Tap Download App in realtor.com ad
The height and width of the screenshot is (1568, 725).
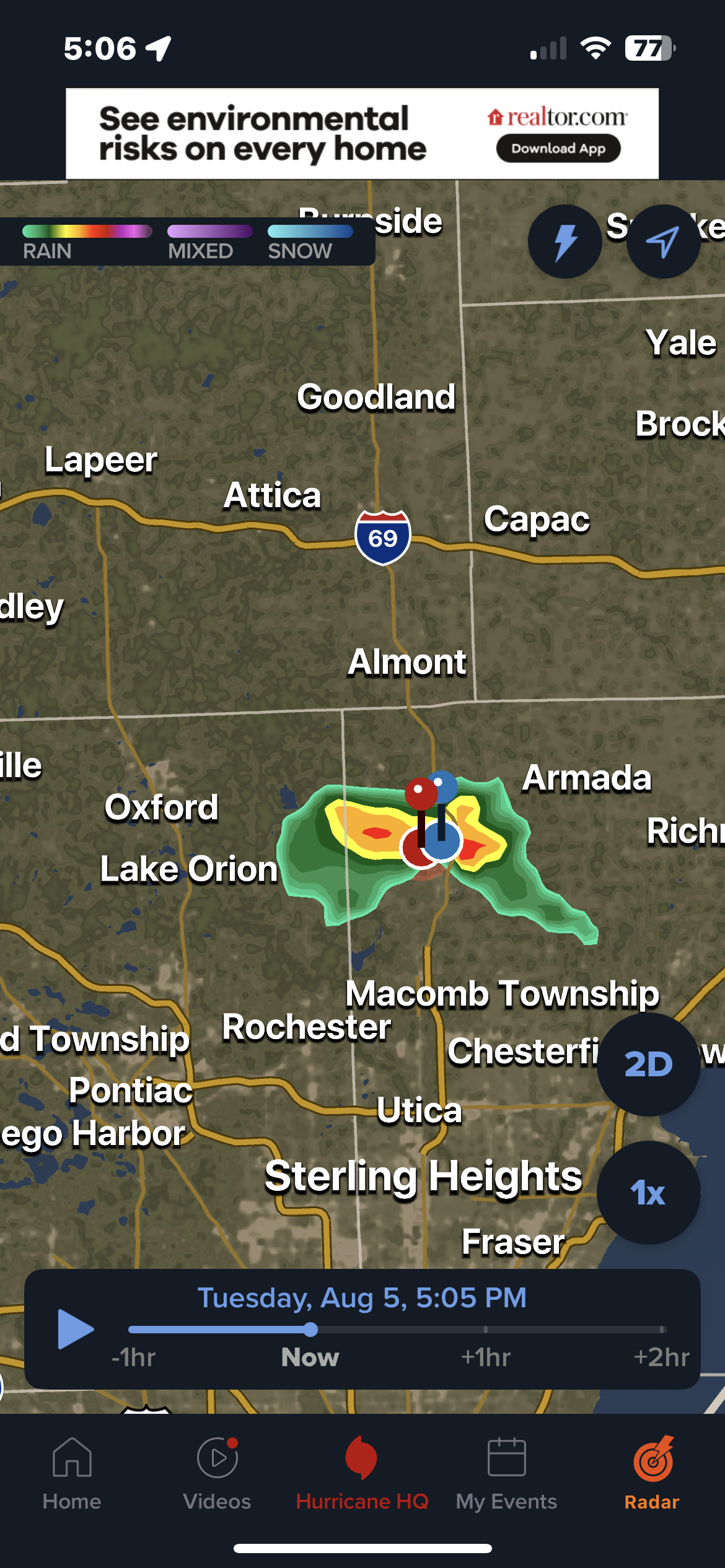558,149
